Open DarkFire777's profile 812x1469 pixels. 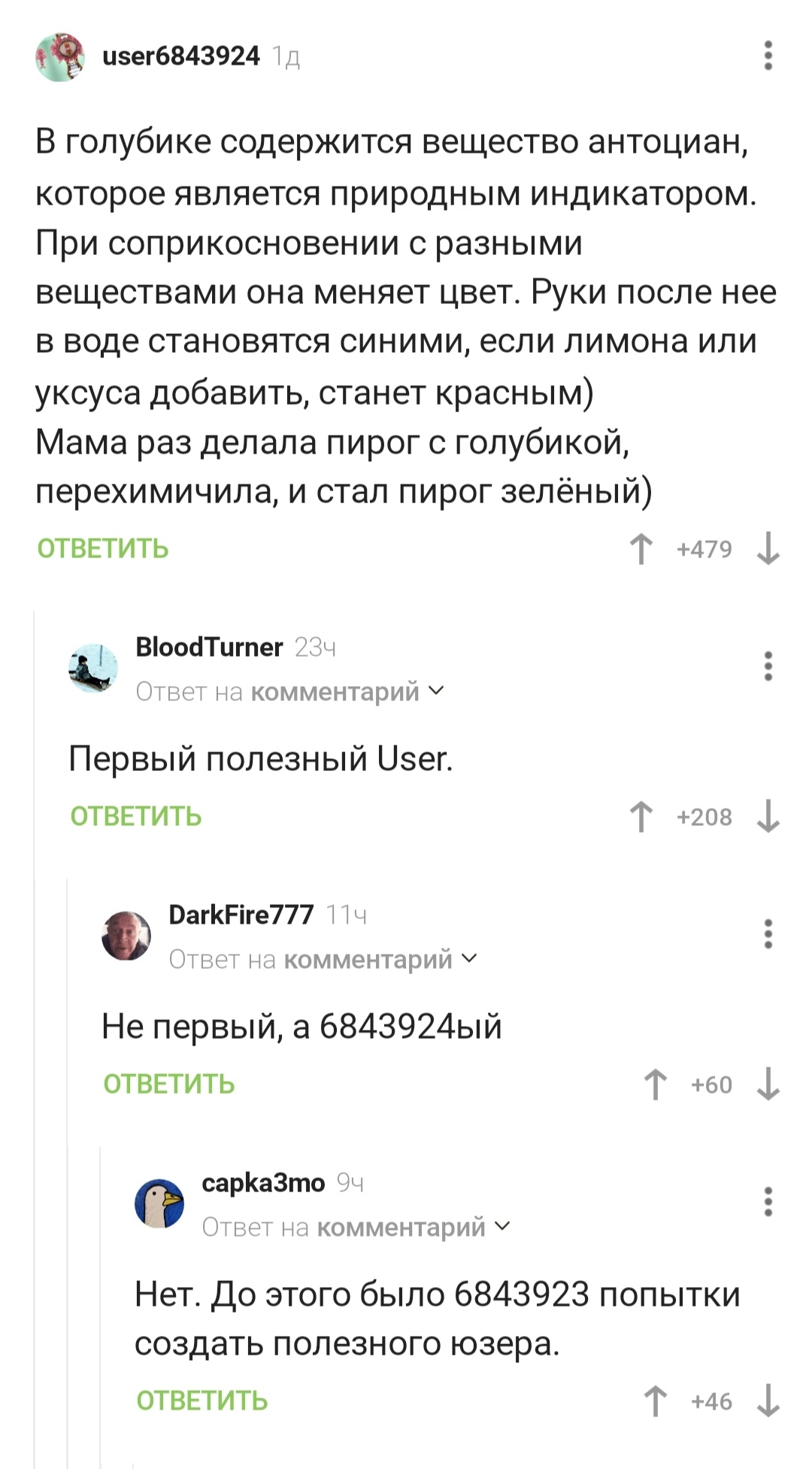[x=241, y=915]
